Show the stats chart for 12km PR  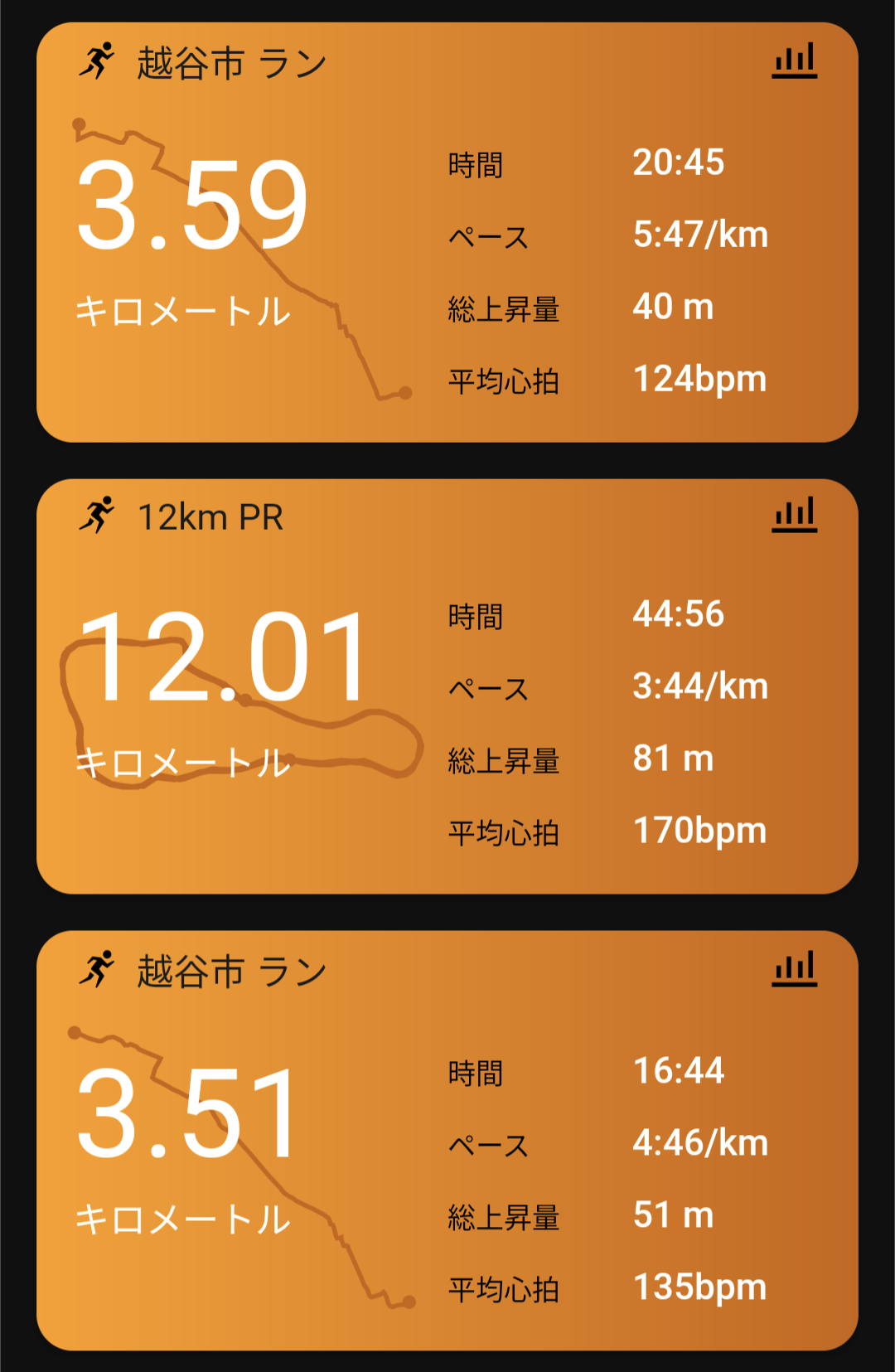pyautogui.click(x=794, y=515)
